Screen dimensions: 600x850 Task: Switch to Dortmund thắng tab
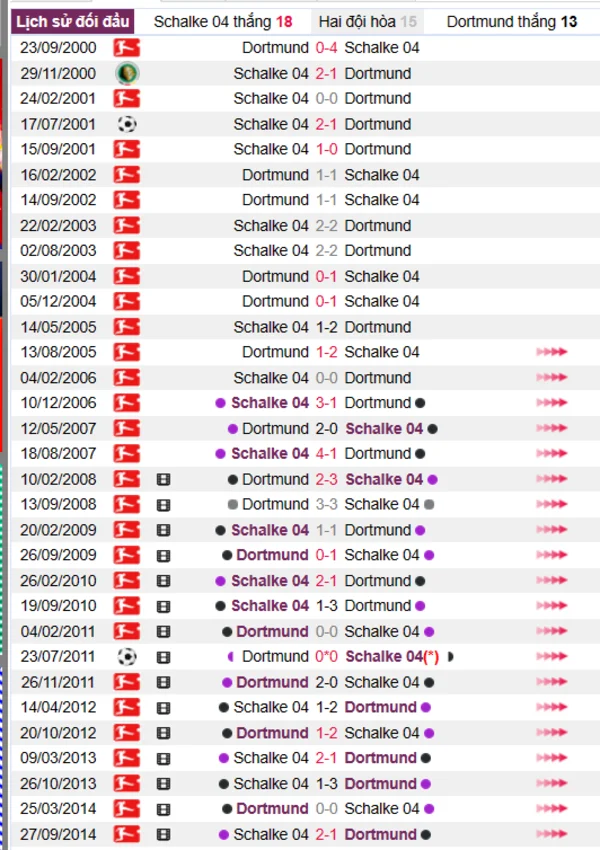coord(511,22)
